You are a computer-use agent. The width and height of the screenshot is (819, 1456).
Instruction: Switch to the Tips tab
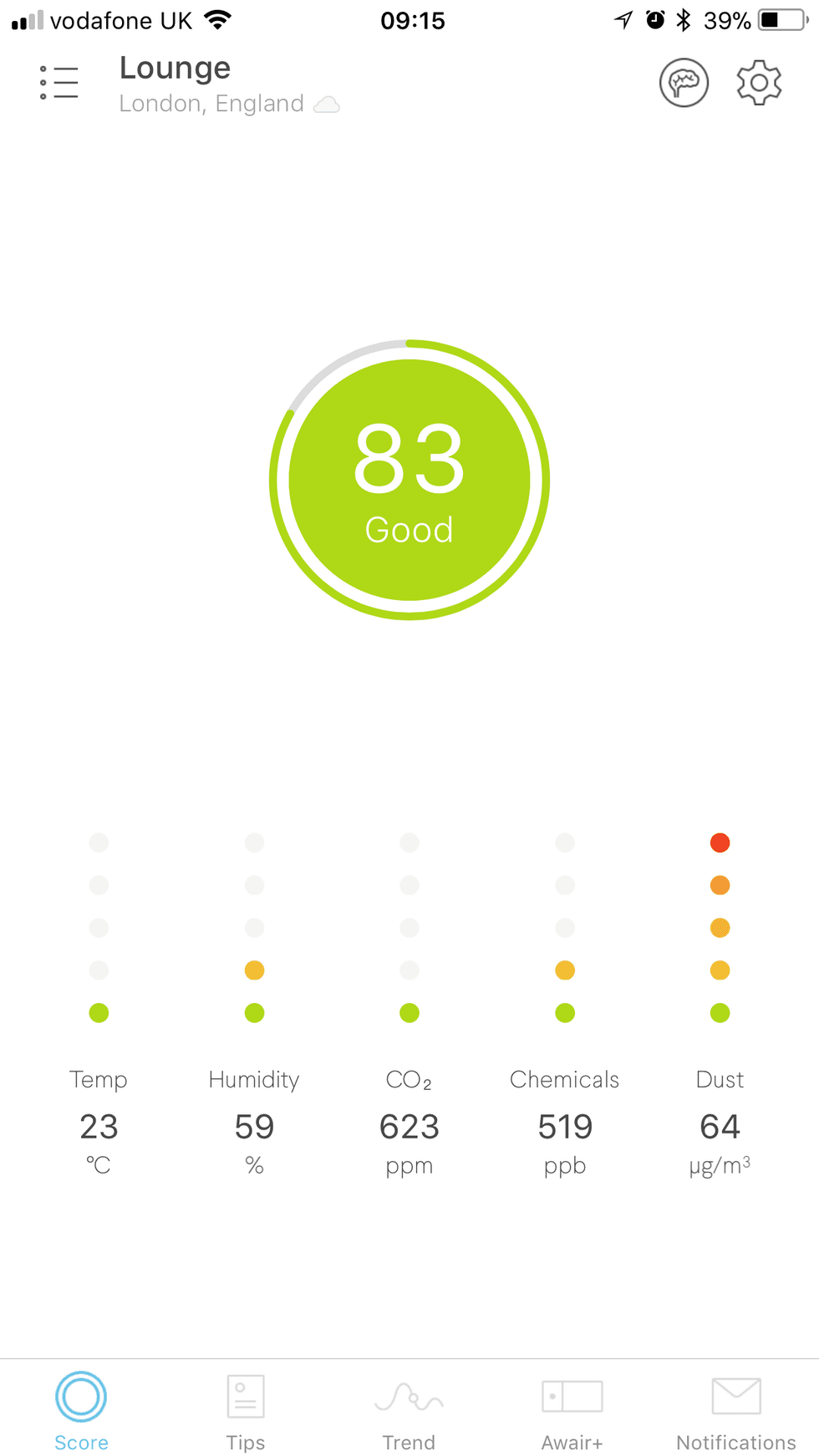246,1410
